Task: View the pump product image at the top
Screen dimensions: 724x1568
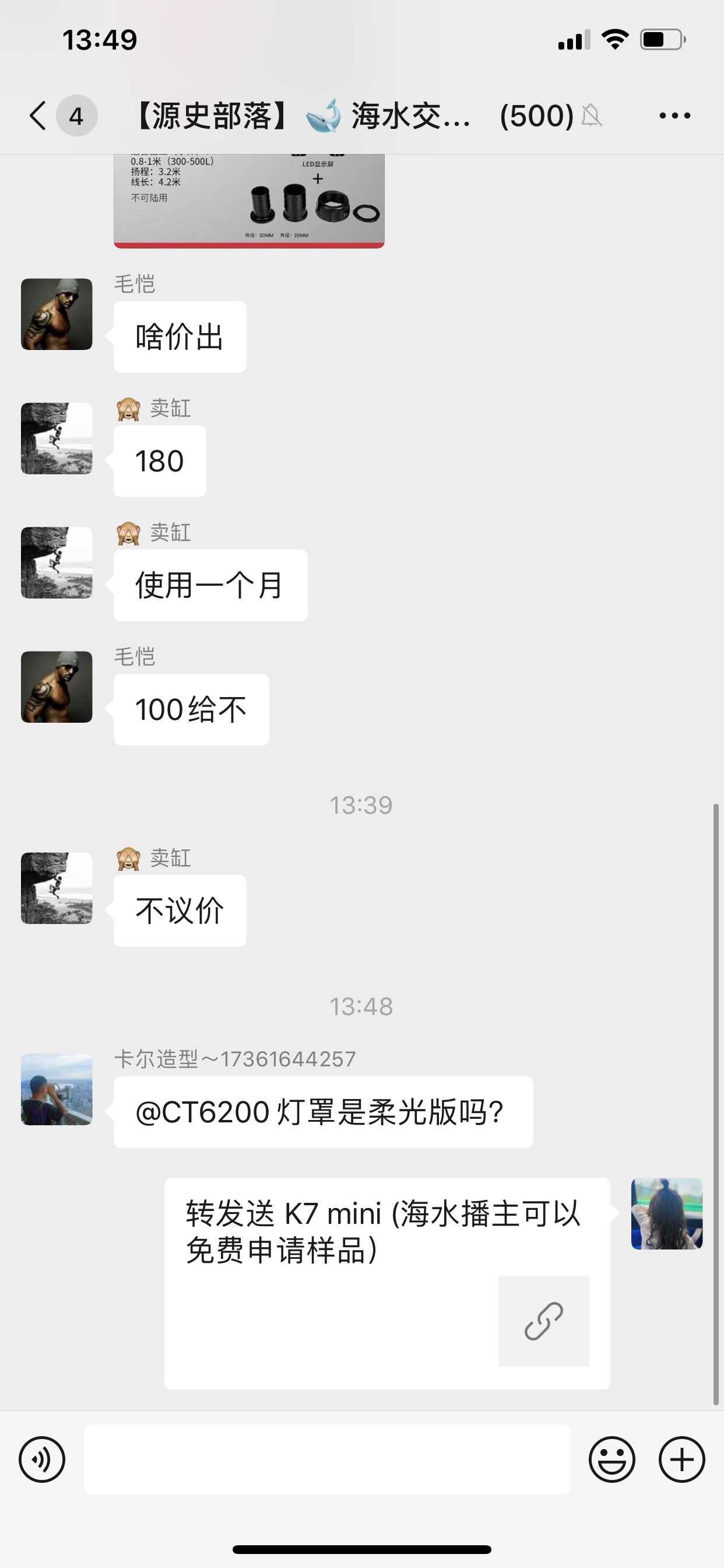Action: point(249,201)
